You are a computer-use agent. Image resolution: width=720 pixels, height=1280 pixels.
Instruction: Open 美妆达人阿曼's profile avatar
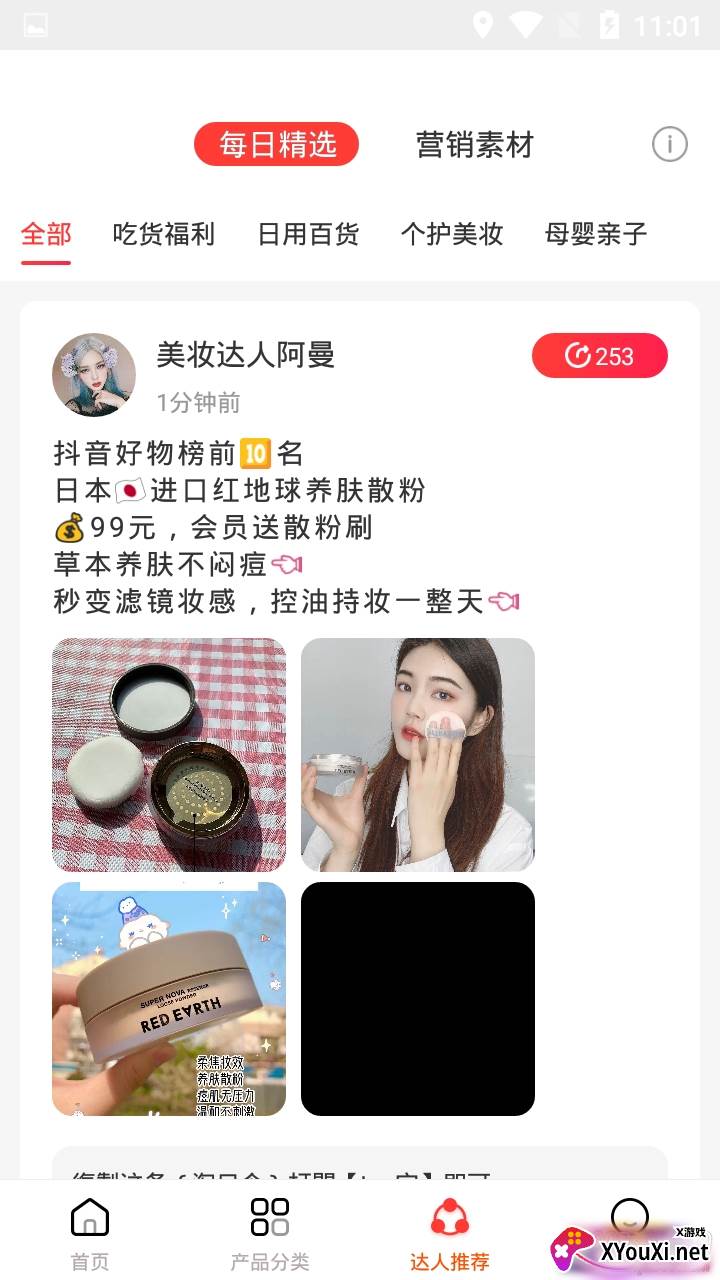coord(94,375)
